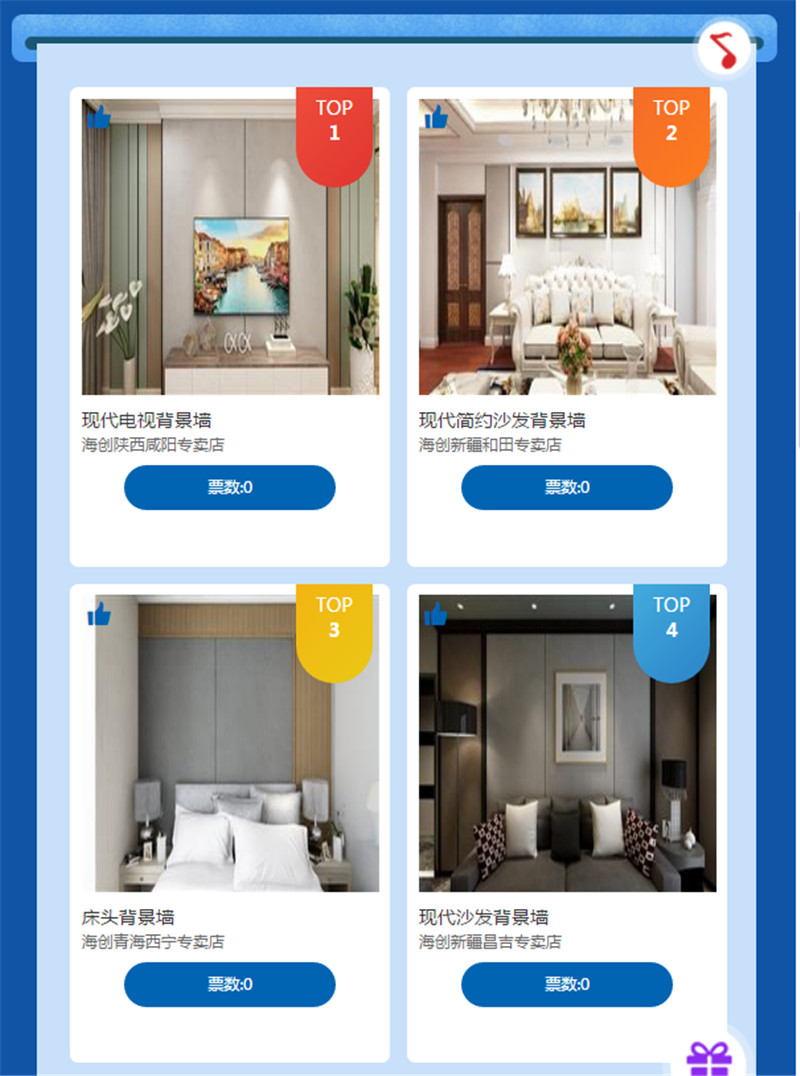Viewport: 800px width, 1076px height.
Task: Open the 现代沙发背景墙 entry photo
Action: tap(566, 760)
